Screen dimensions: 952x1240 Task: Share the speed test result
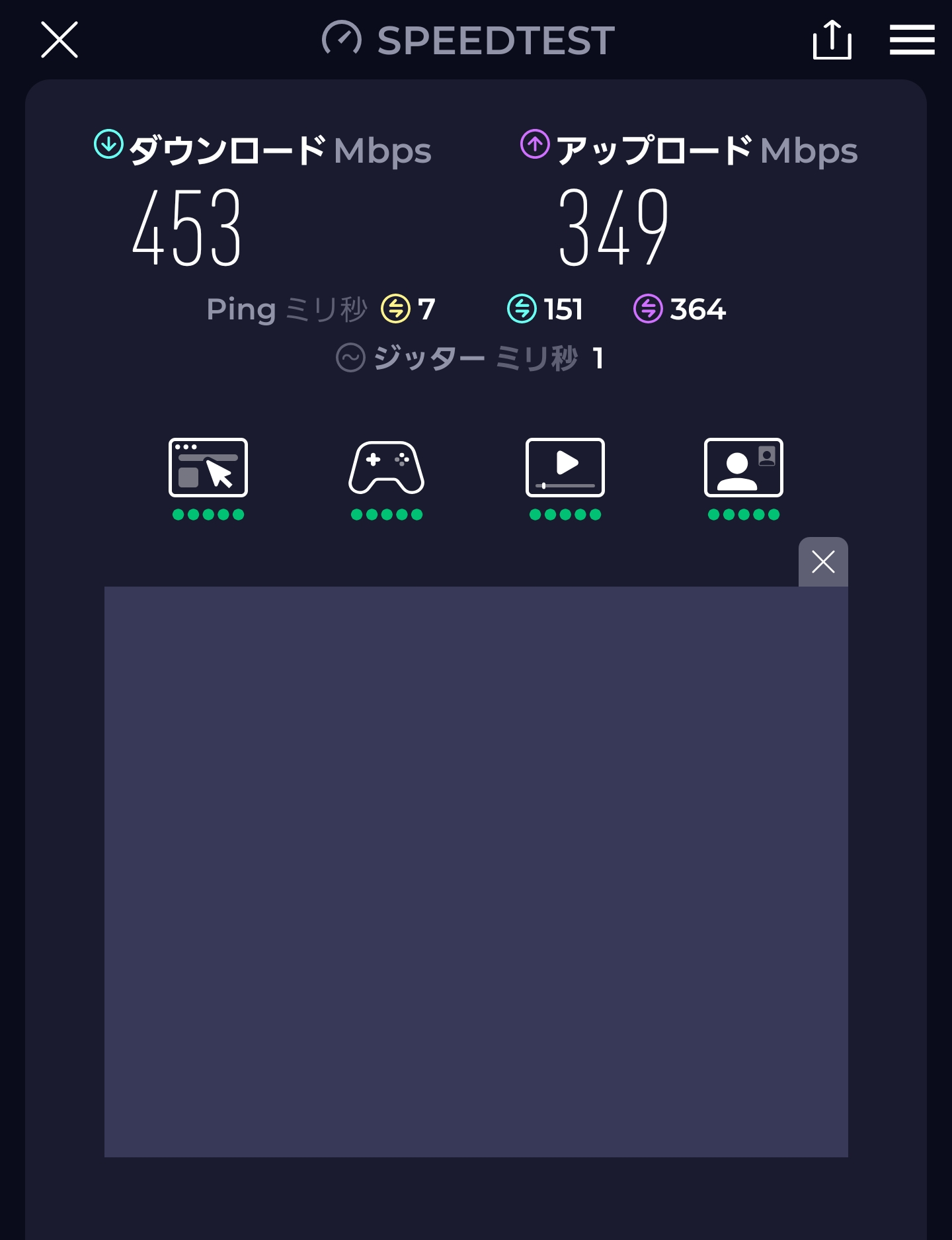pyautogui.click(x=832, y=40)
